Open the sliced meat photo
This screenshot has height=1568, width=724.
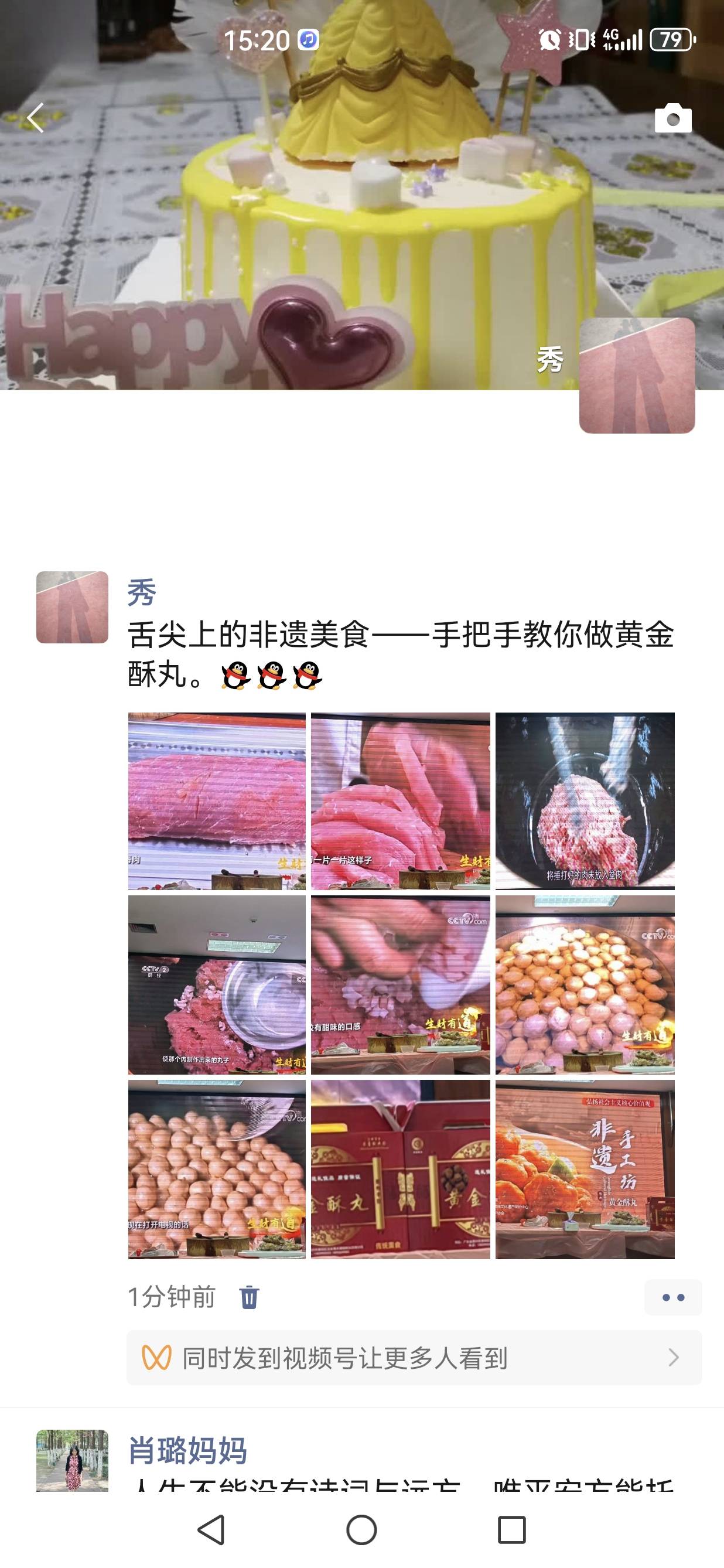point(400,800)
